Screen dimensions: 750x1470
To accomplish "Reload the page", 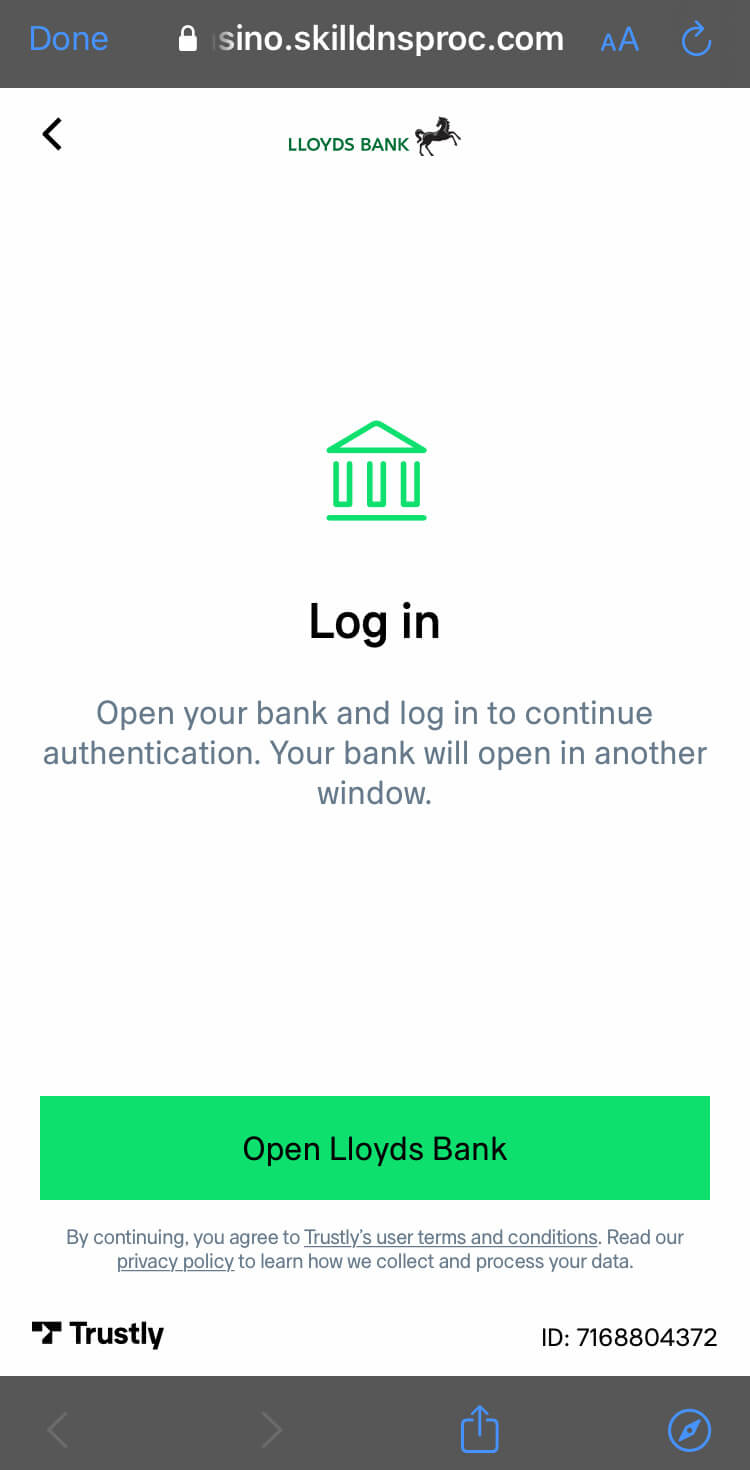I will pyautogui.click(x=695, y=39).
